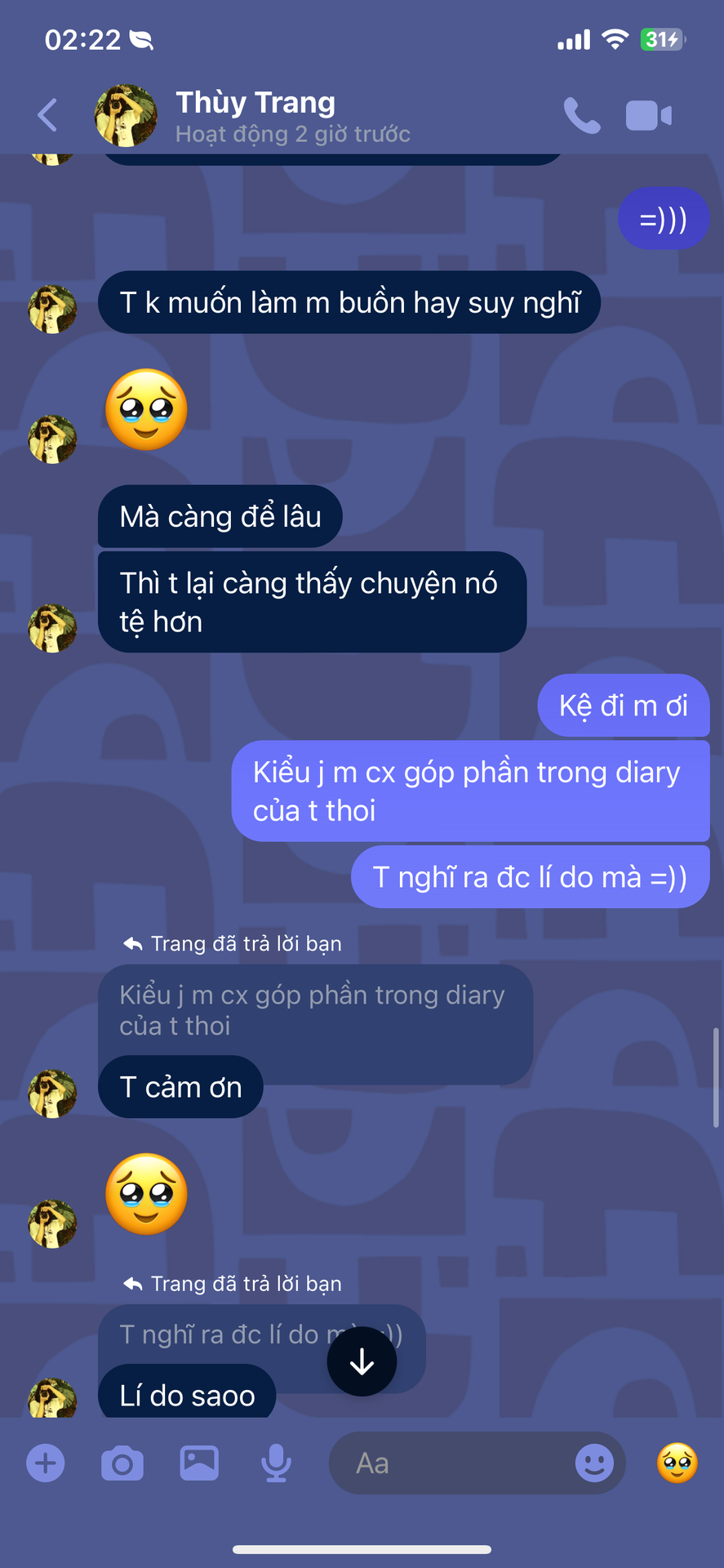
Task: Record a voice message with the microphone
Action: [x=276, y=1463]
